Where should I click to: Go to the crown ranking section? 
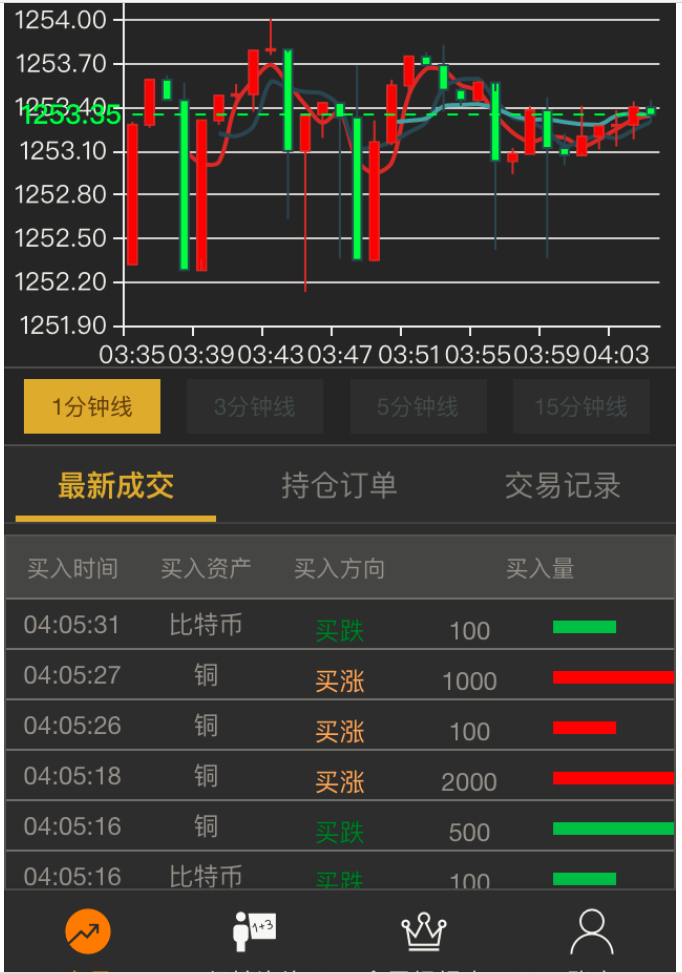click(x=424, y=932)
